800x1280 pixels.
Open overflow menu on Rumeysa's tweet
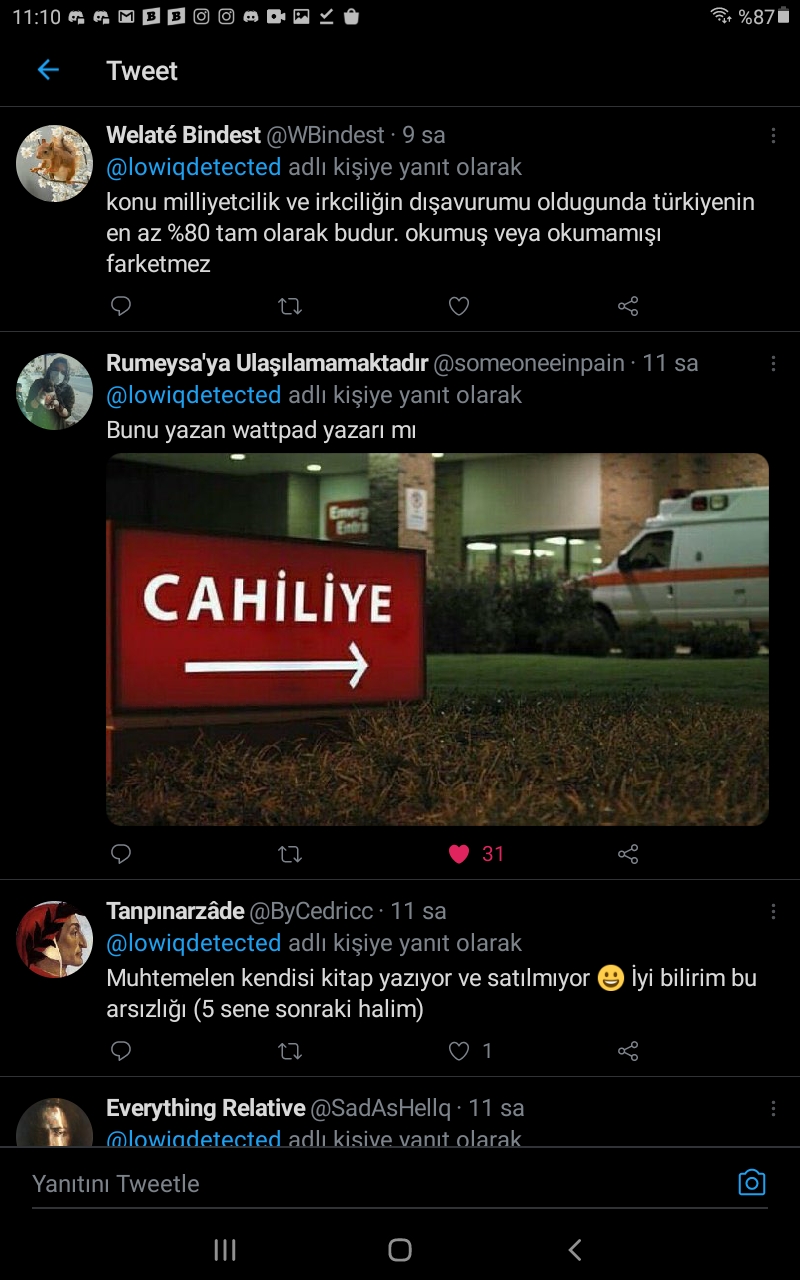pyautogui.click(x=773, y=363)
